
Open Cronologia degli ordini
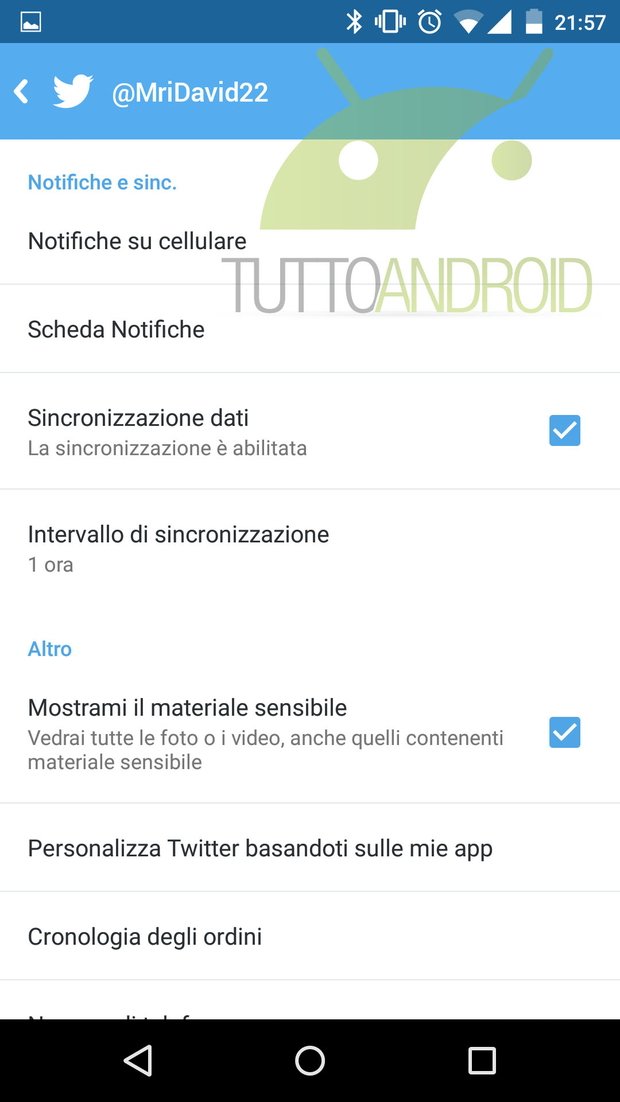(310, 936)
